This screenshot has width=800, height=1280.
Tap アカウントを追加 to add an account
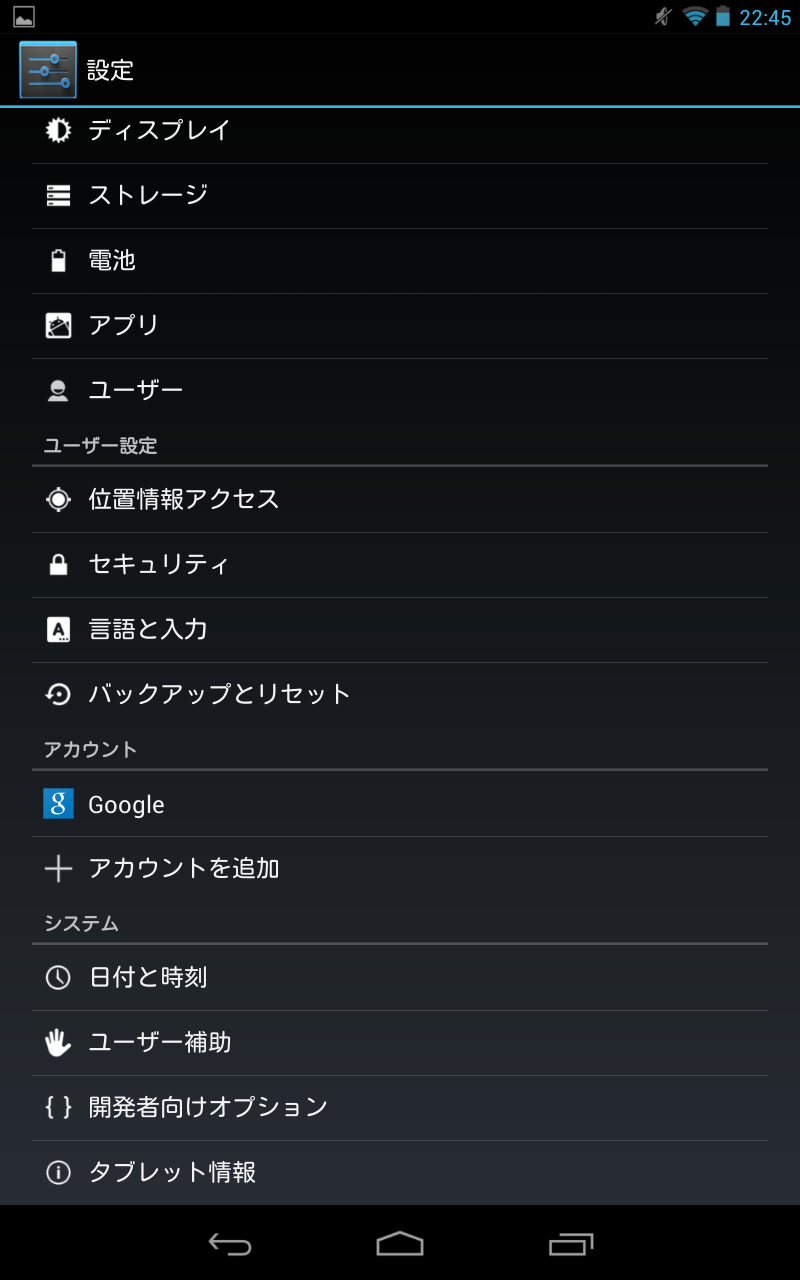tap(184, 868)
